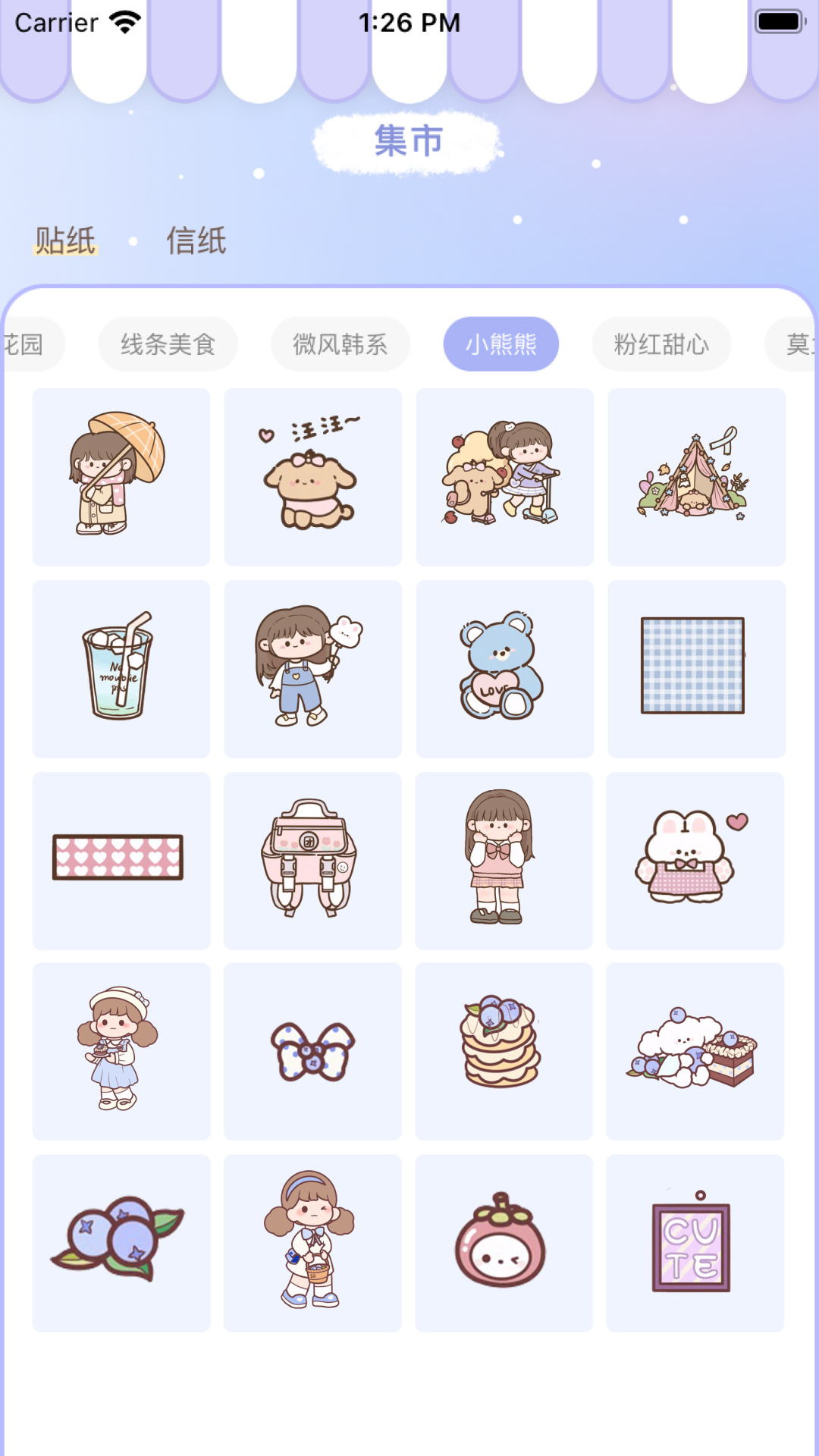
Task: Switch to the 信纸 tab
Action: (x=195, y=241)
